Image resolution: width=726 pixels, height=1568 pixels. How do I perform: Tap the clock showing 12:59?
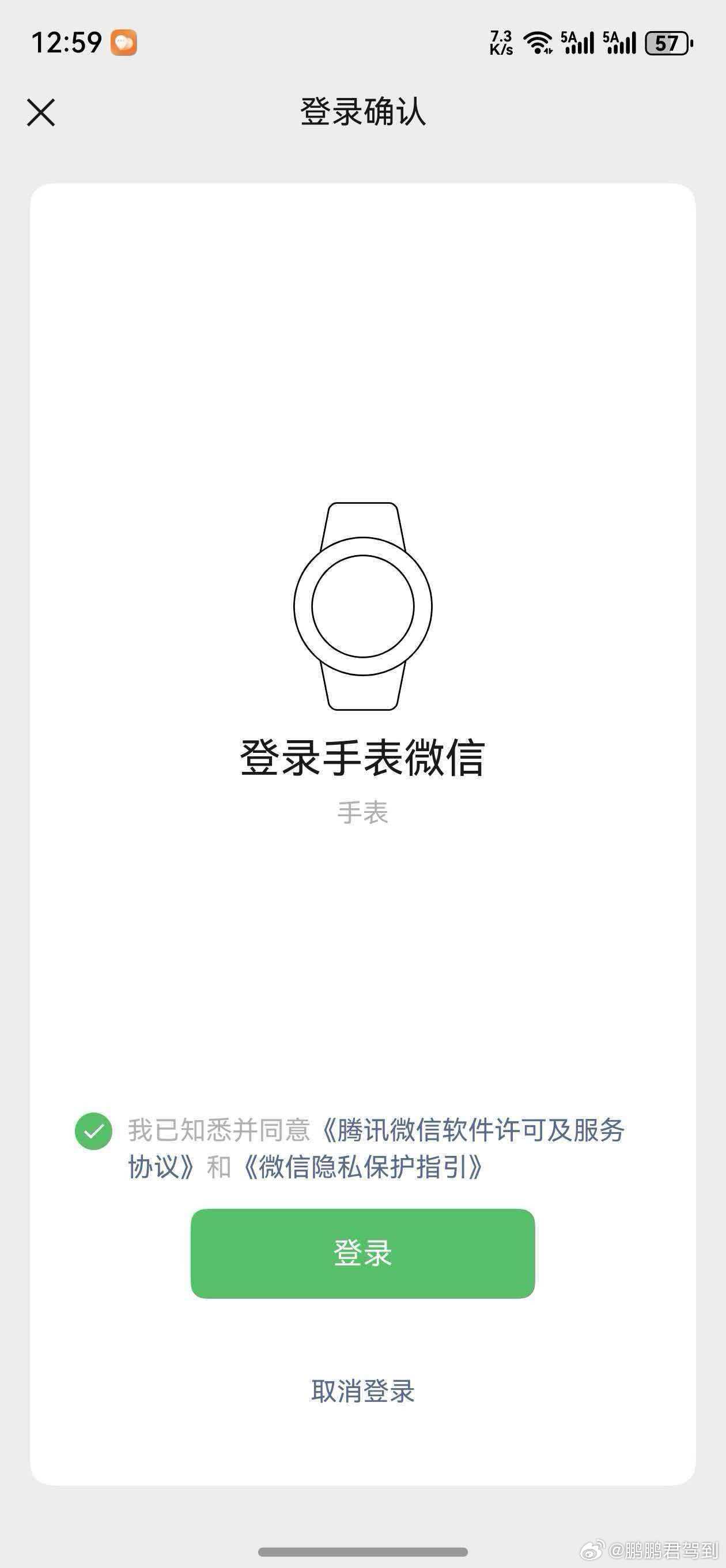click(x=68, y=41)
